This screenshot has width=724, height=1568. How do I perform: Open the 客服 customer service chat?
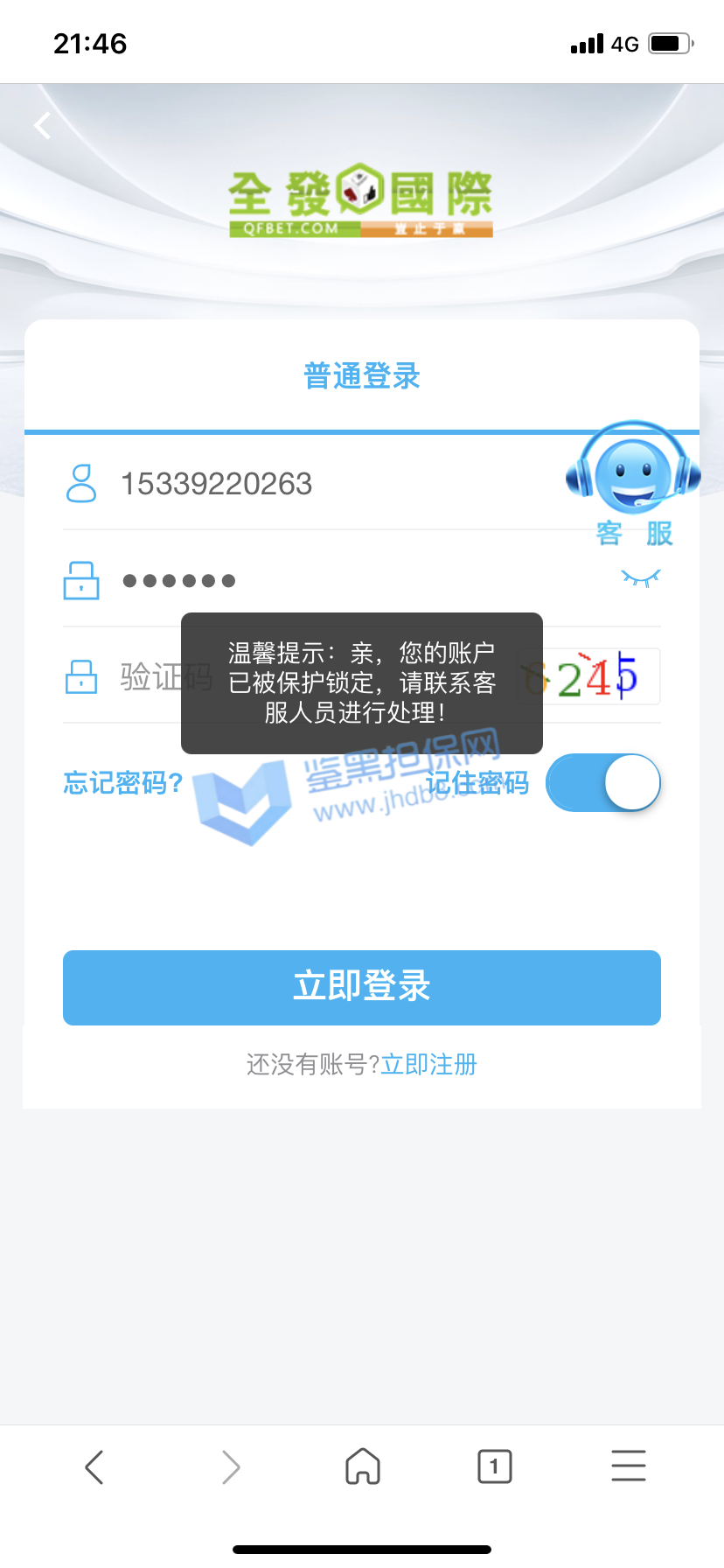[x=634, y=481]
